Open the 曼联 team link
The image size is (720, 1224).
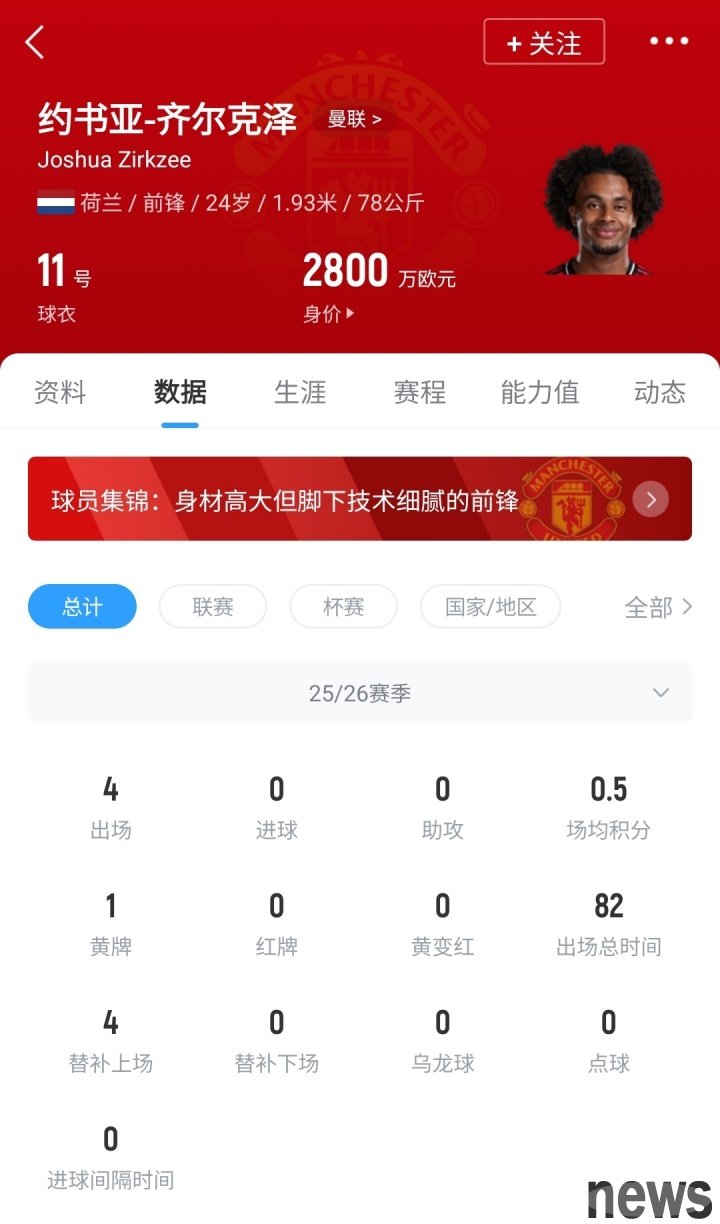pyautogui.click(x=354, y=119)
